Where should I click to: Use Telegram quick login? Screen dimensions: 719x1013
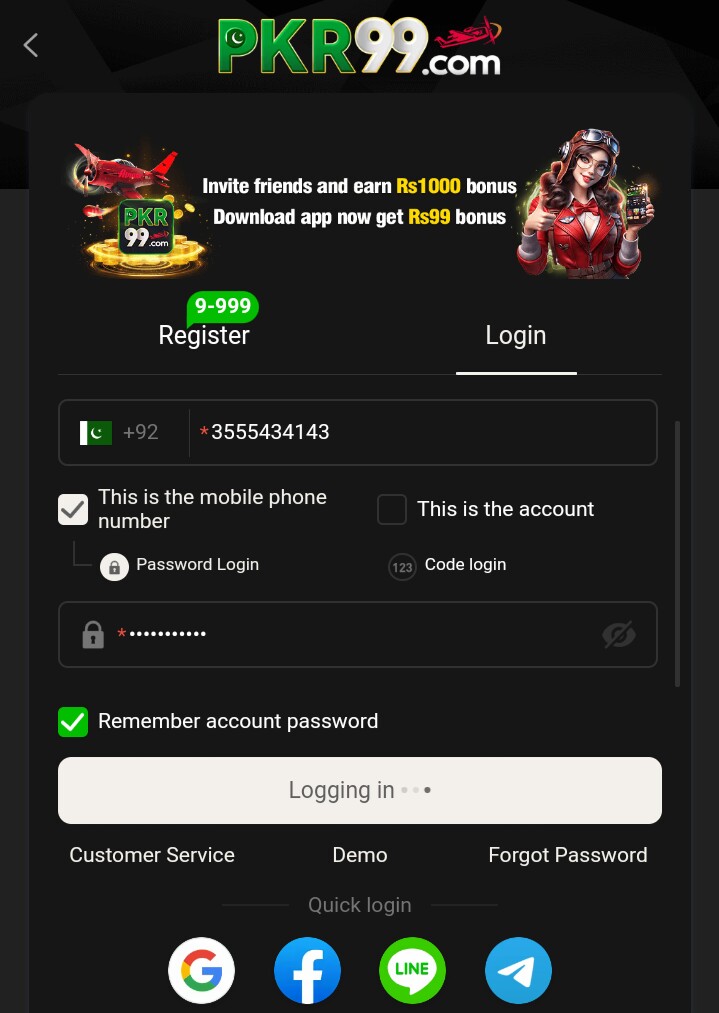coord(518,970)
